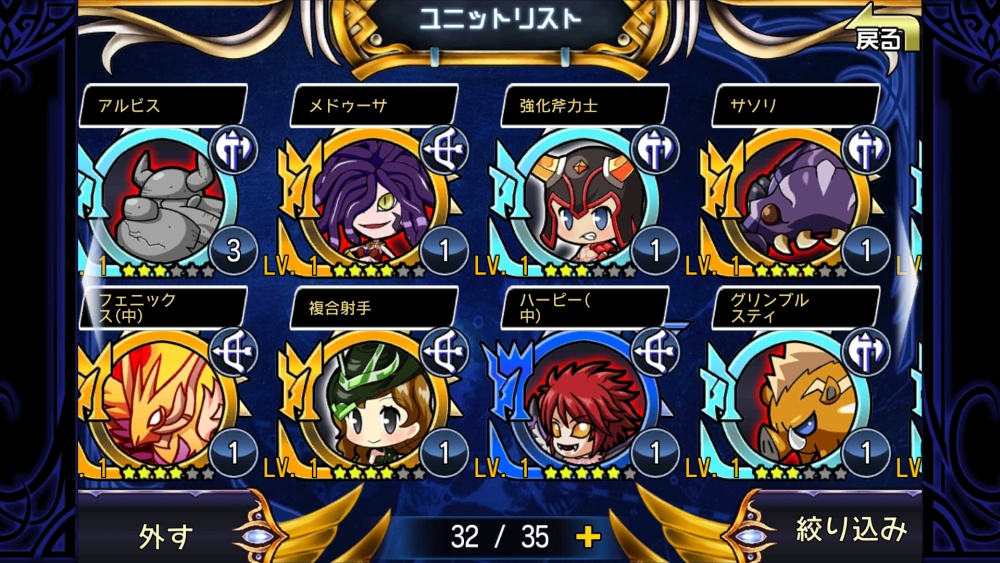Tap the 外す remove button

coord(165,534)
